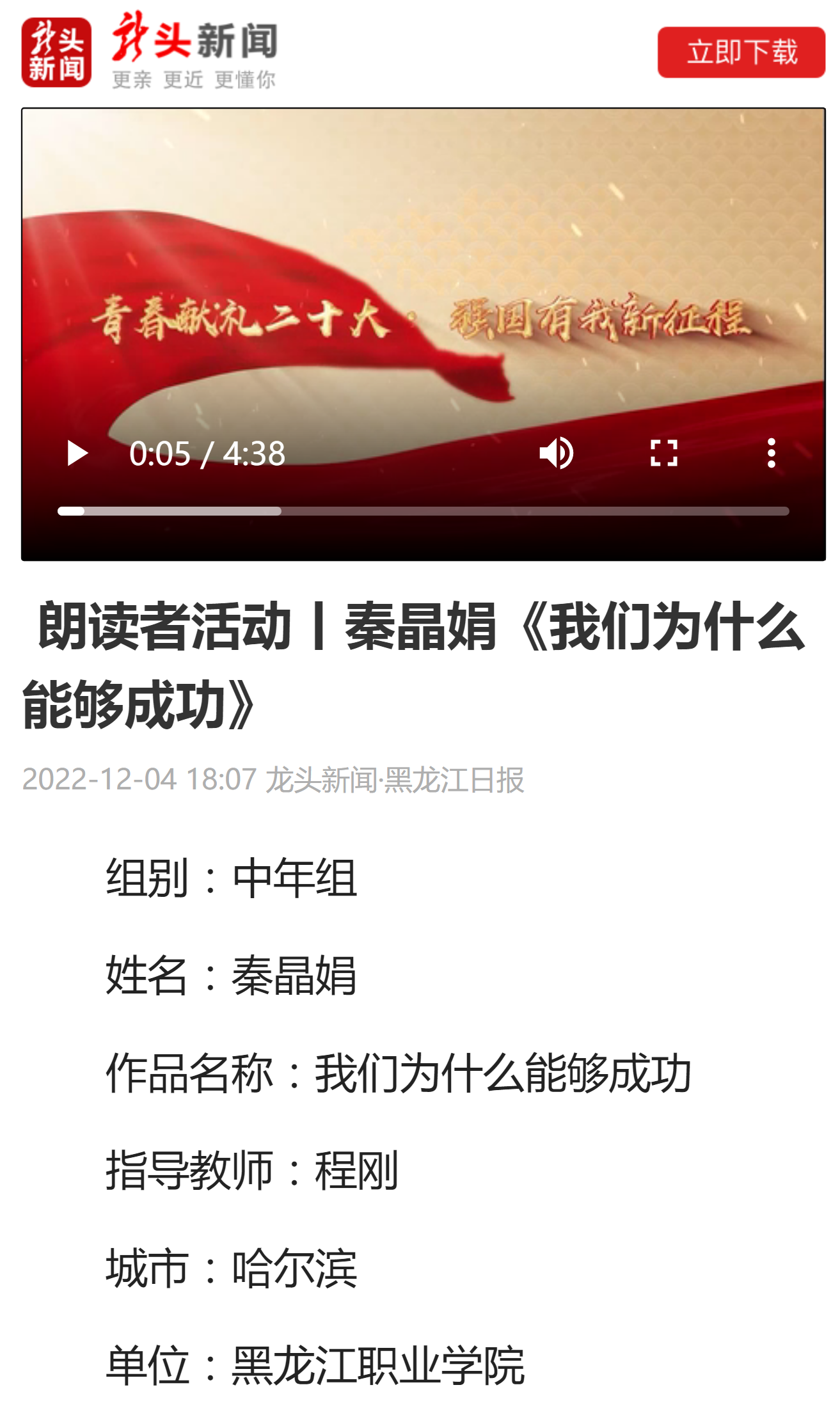This screenshot has width=840, height=1408.
Task: Open the video's more options menu
Action: (x=771, y=454)
